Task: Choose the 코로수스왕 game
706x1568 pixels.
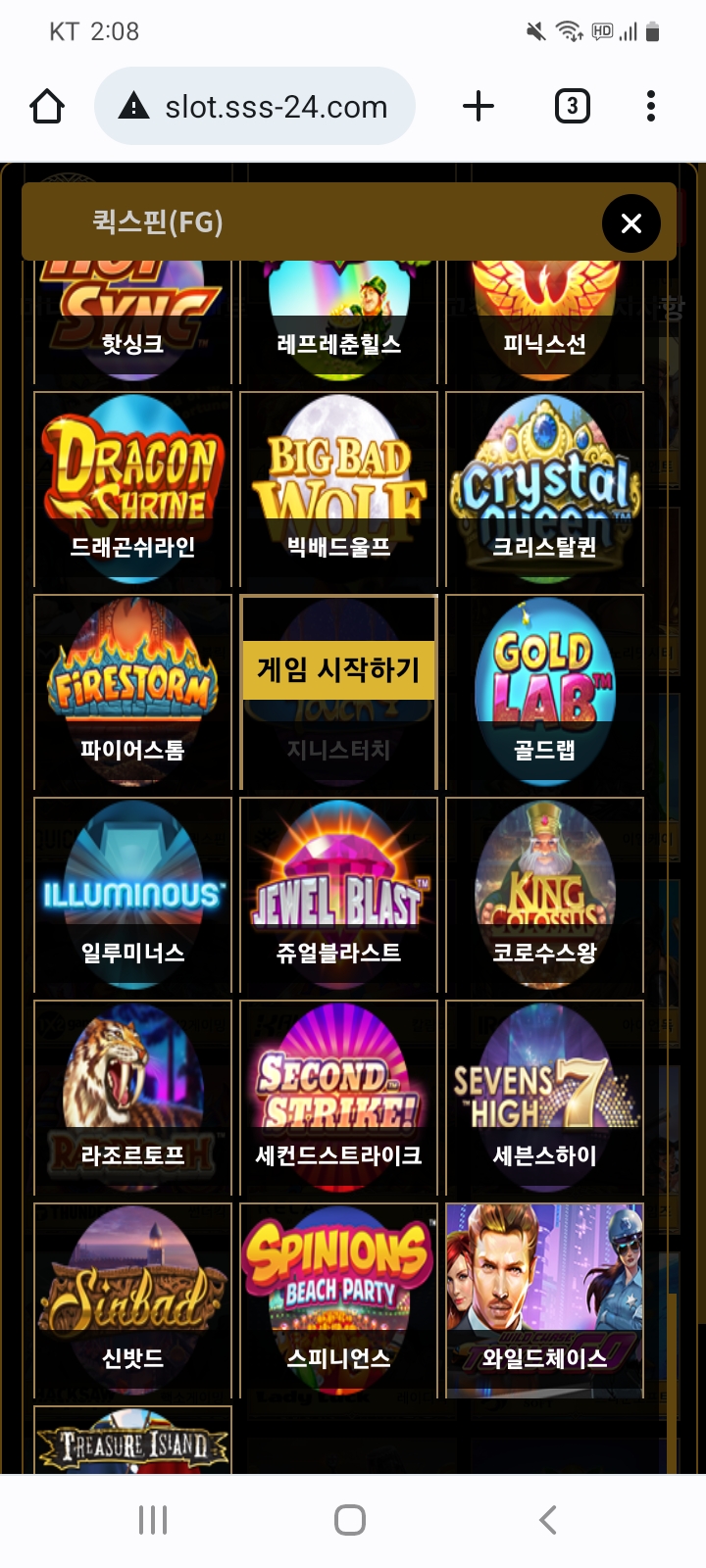Action: tap(544, 894)
